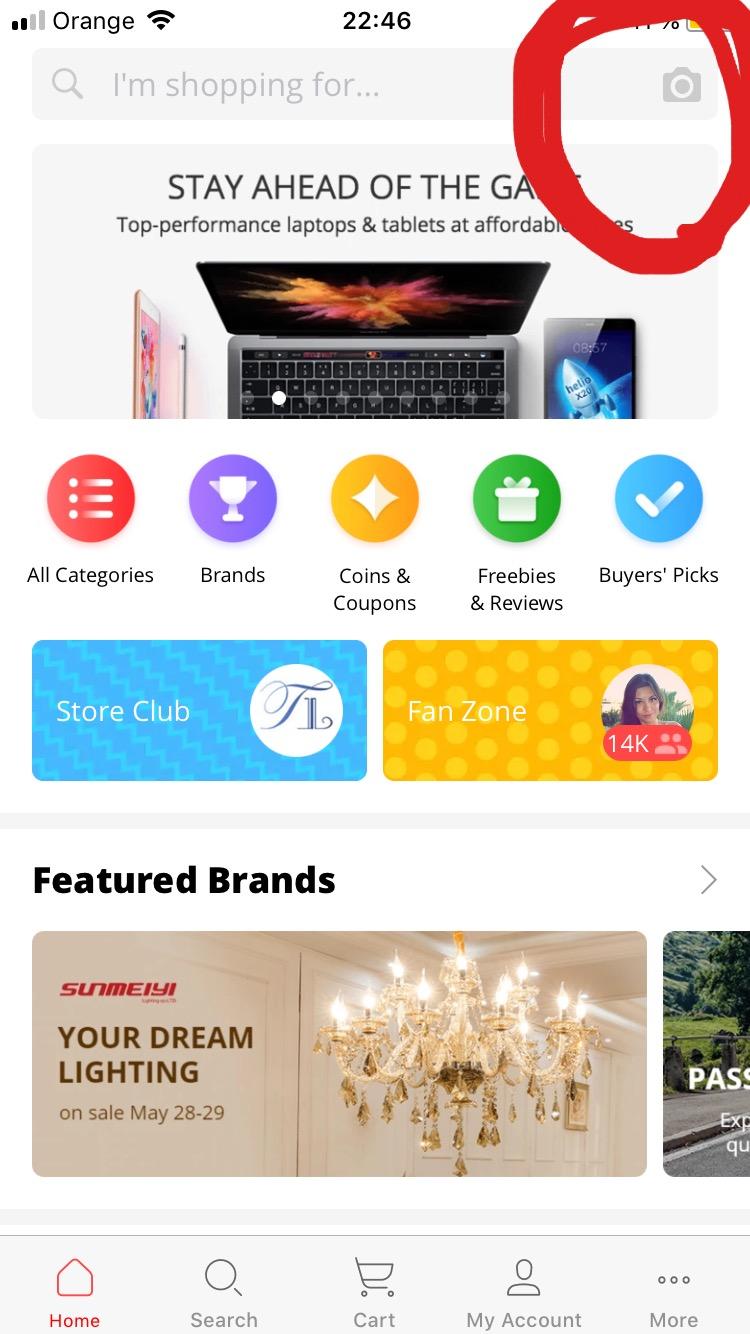
Task: Go to the Cart tab
Action: coord(374,1294)
